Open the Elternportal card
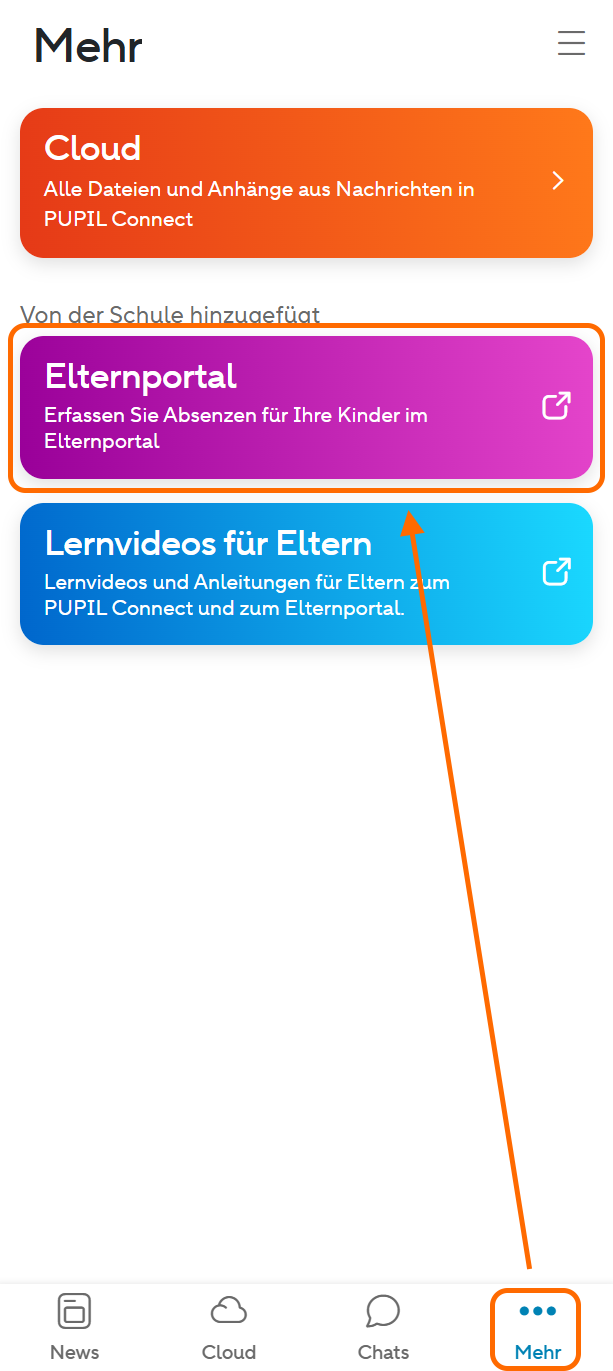Screen dimensions: 613x1371 coord(306,408)
